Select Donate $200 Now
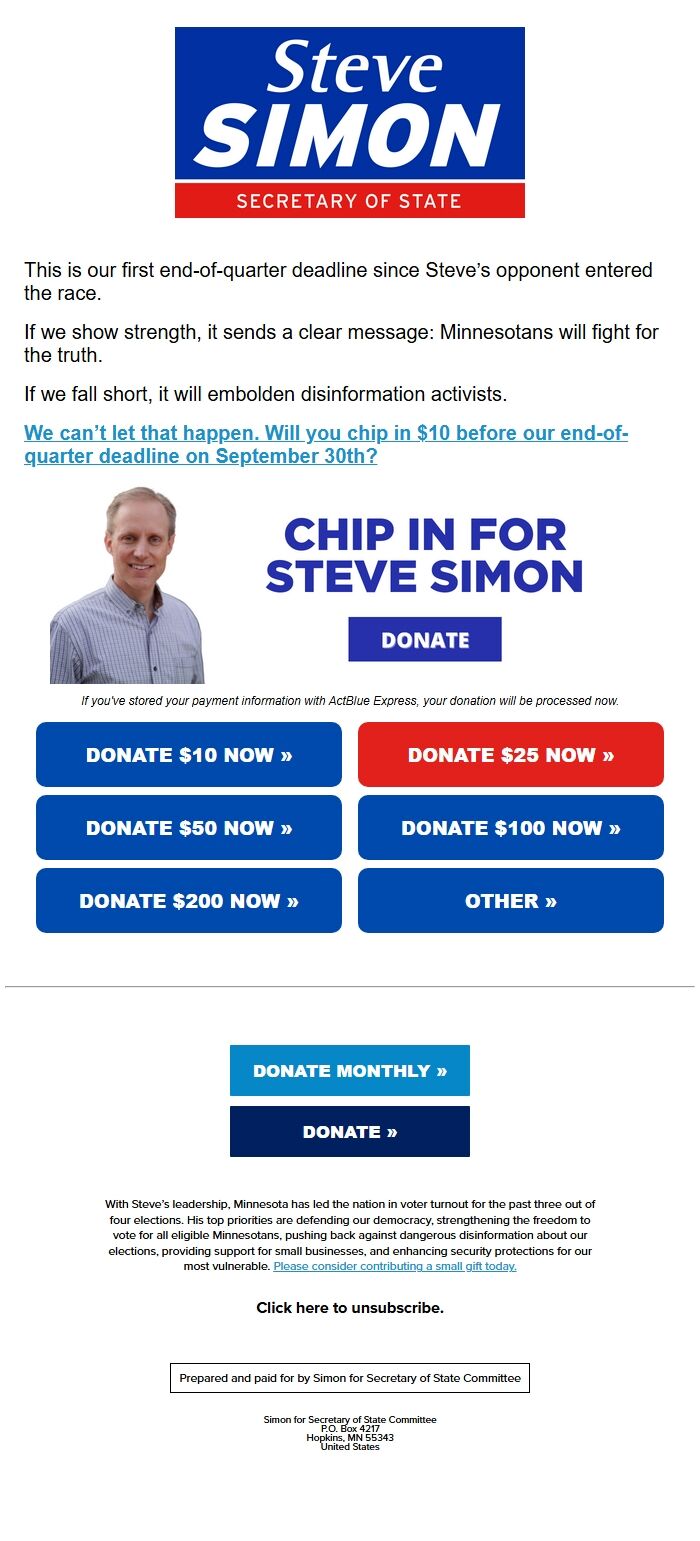Viewport: 700px width, 1541px height. 189,901
